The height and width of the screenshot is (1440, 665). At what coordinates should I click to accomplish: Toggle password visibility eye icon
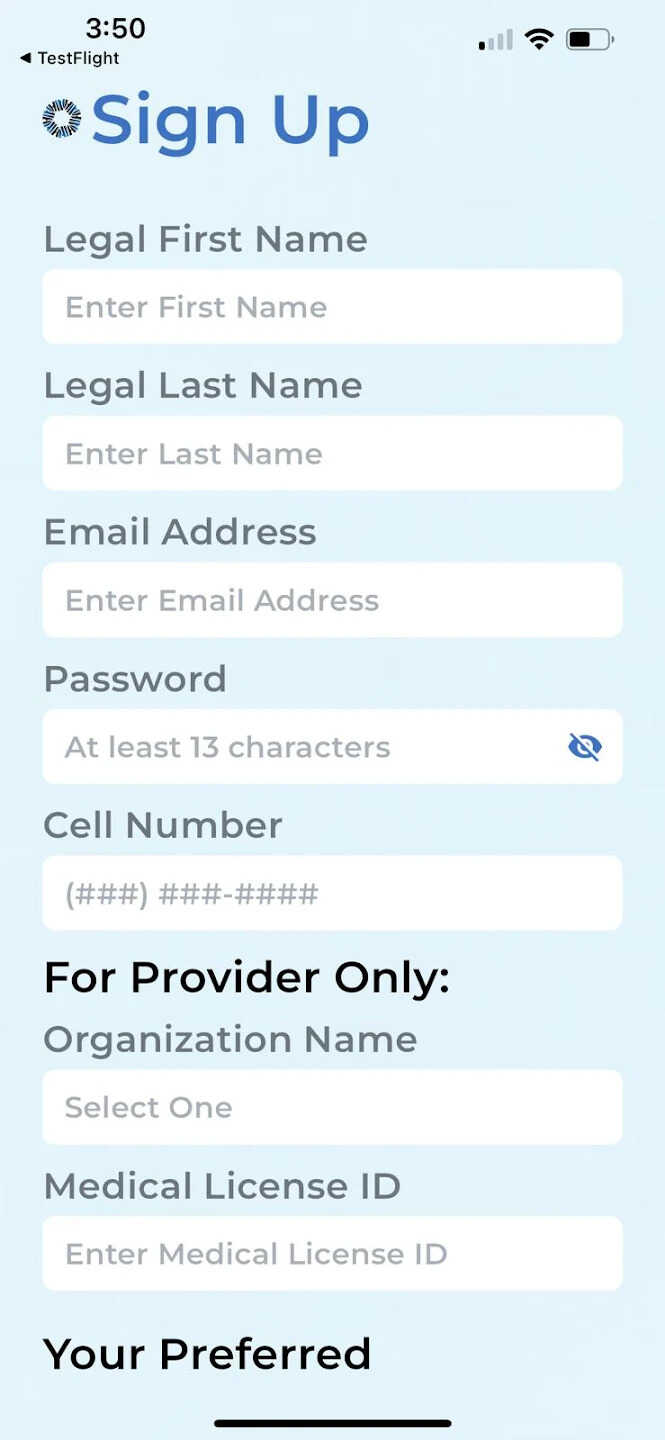tap(585, 747)
